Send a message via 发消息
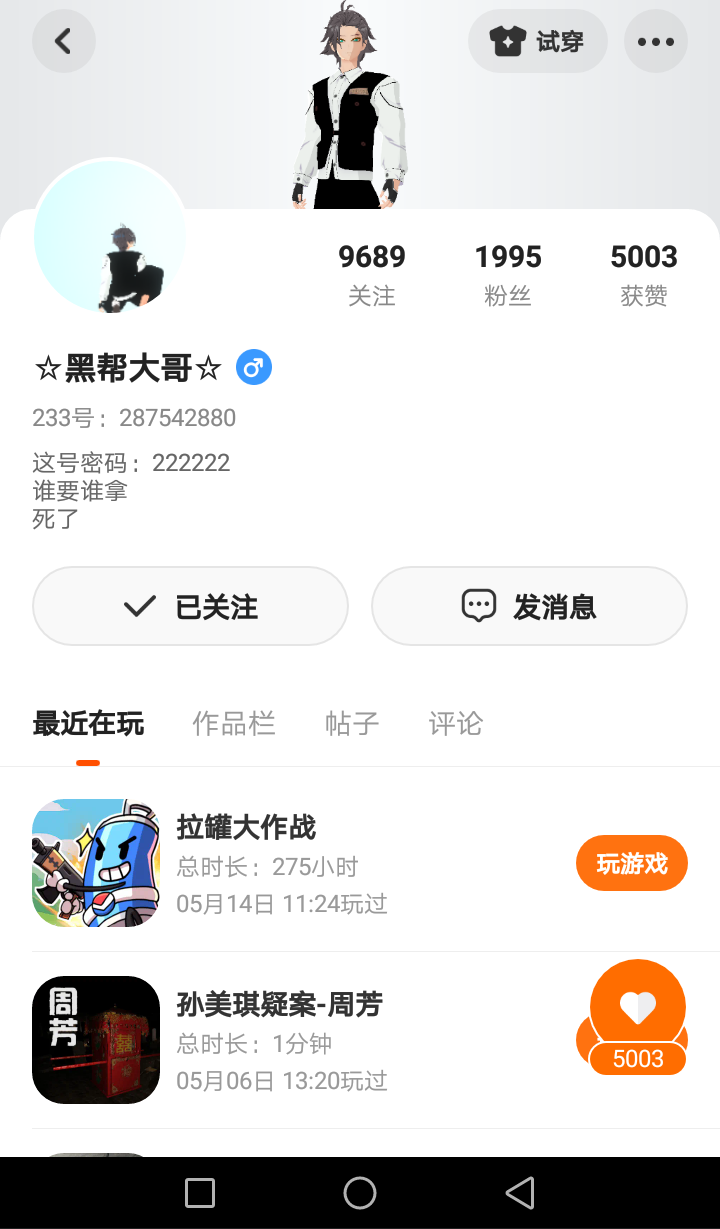This screenshot has height=1229, width=720. 529,606
